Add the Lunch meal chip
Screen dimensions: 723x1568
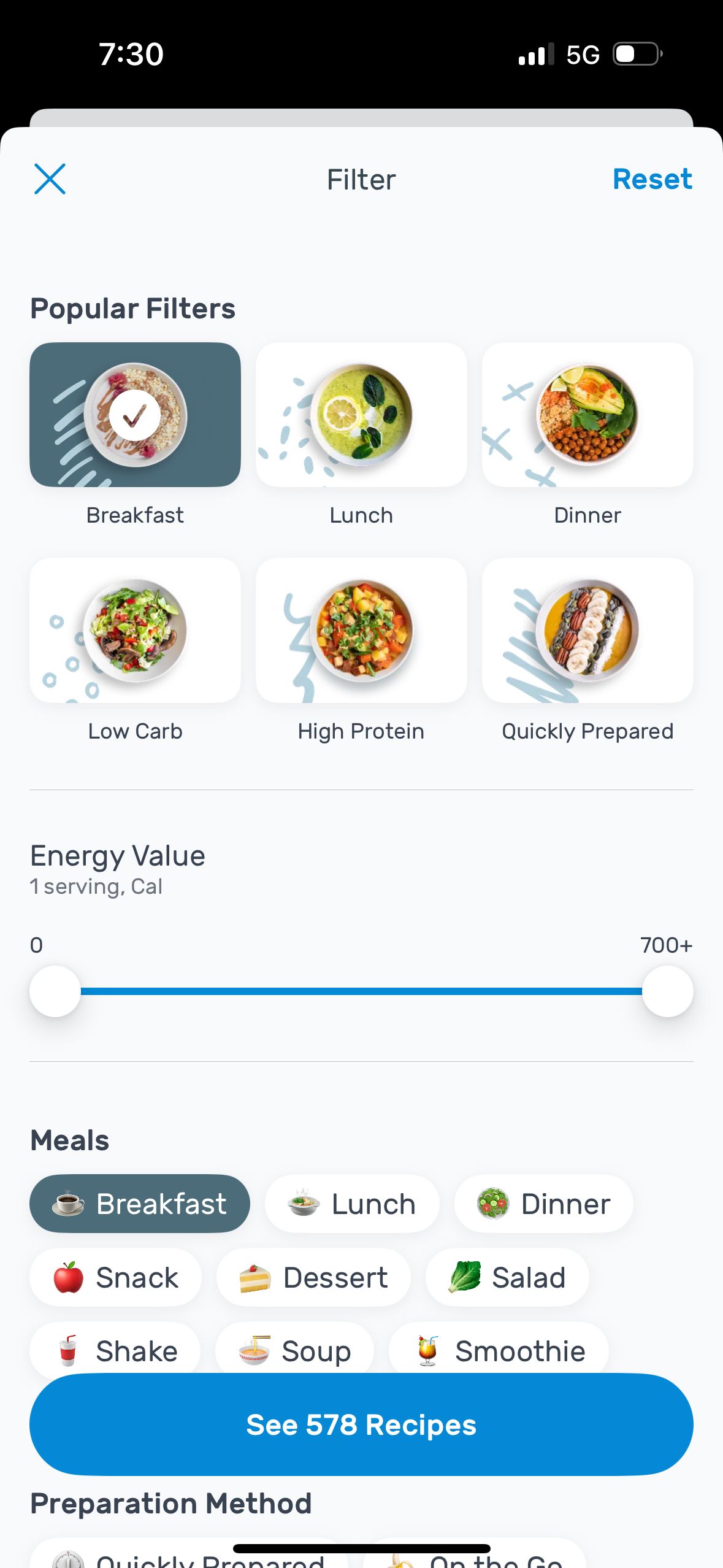tap(352, 1204)
